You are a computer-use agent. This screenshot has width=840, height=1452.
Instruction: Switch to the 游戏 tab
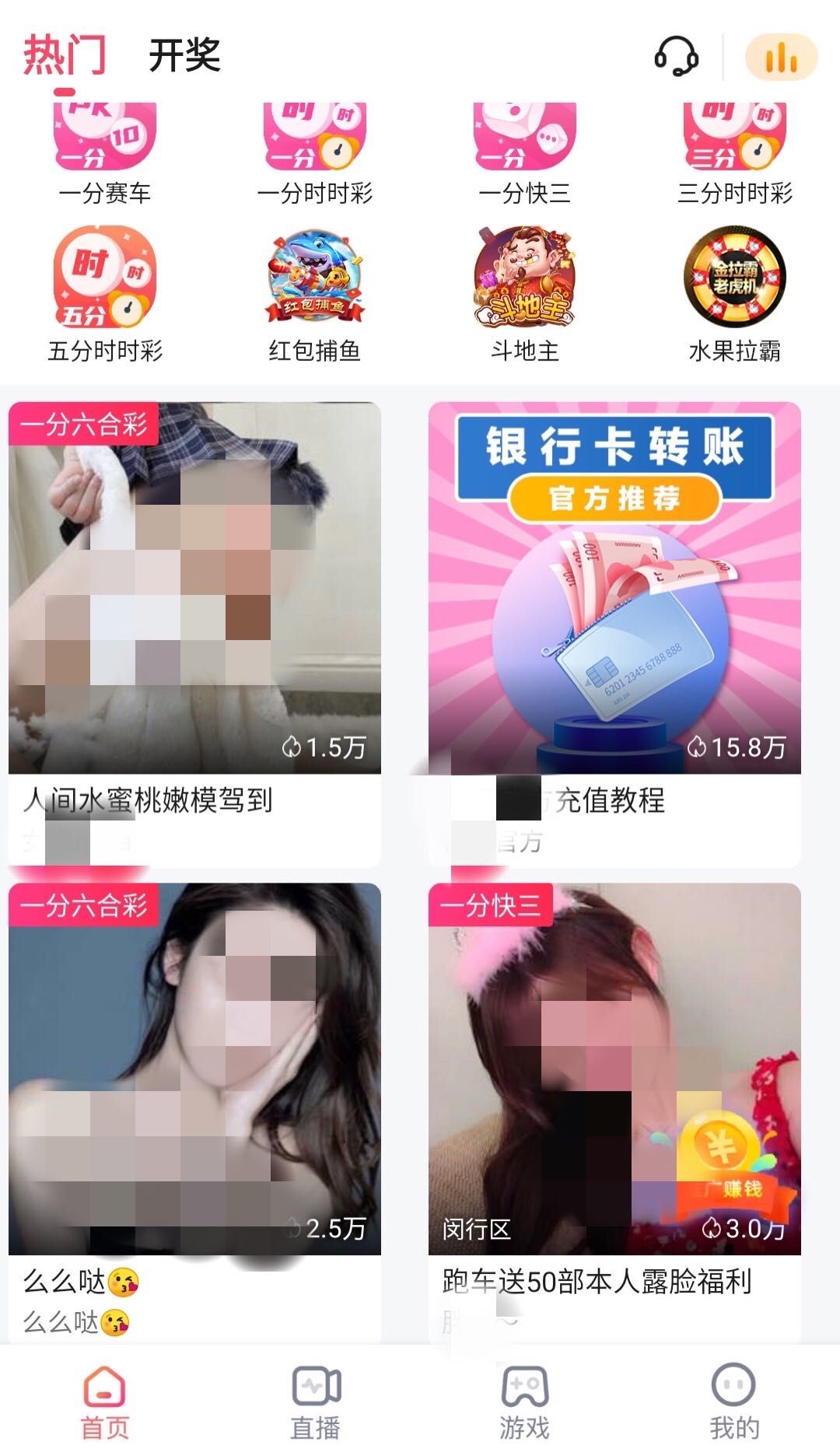[525, 1401]
